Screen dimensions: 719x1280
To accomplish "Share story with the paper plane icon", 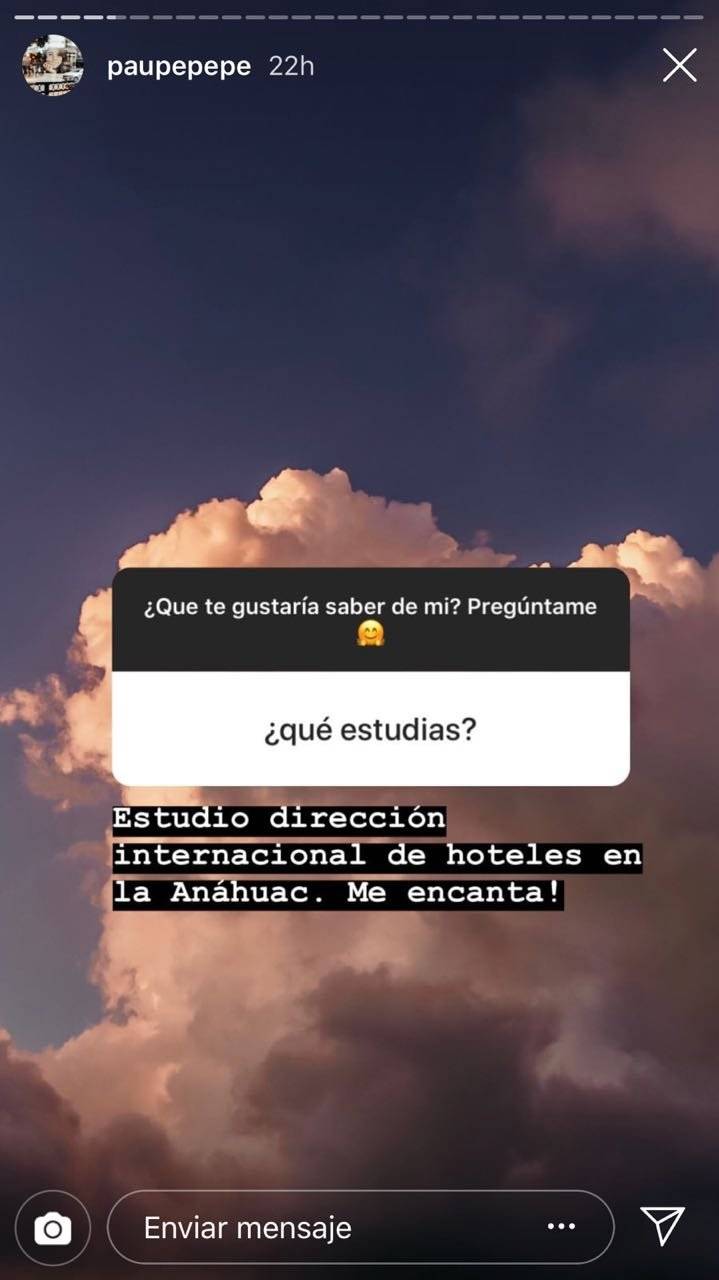I will click(x=662, y=1226).
